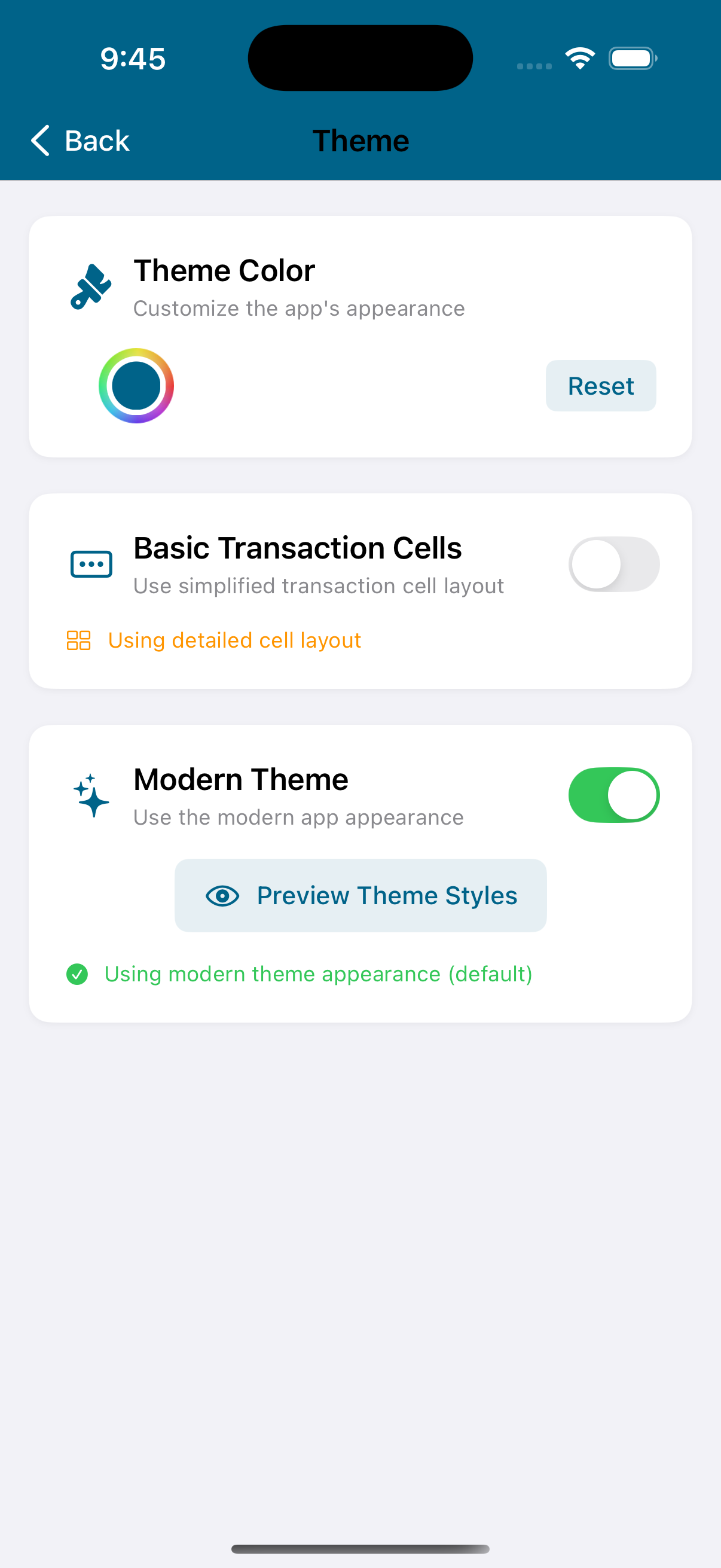
Task: Click the Wi-Fi icon in status bar
Action: (x=579, y=57)
